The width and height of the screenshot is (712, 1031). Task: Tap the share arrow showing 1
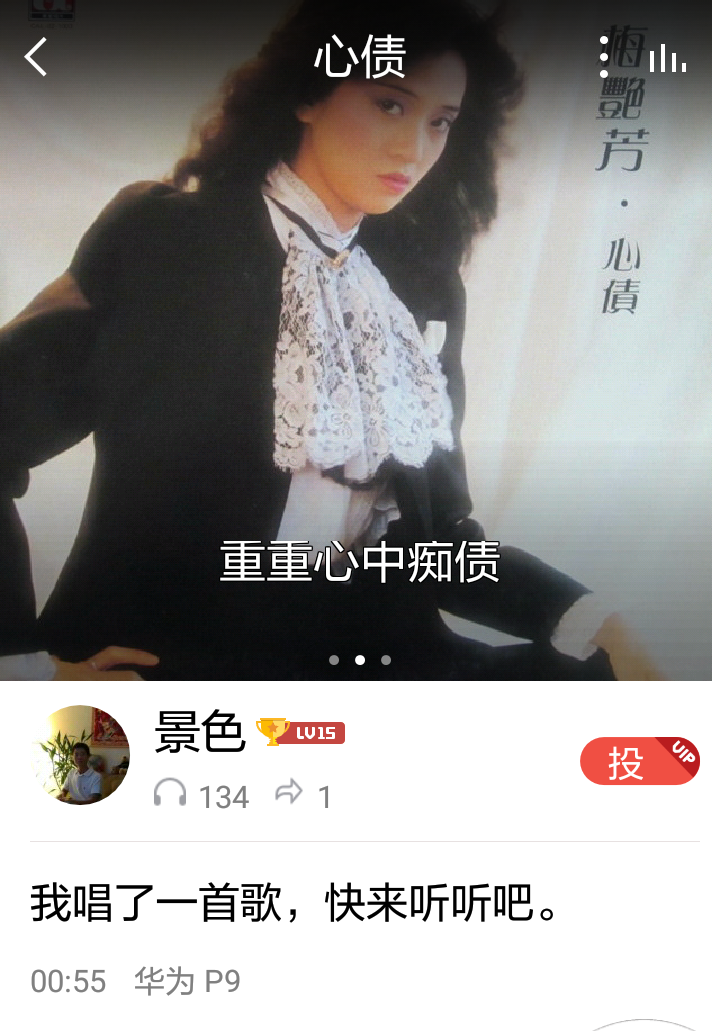pos(289,794)
